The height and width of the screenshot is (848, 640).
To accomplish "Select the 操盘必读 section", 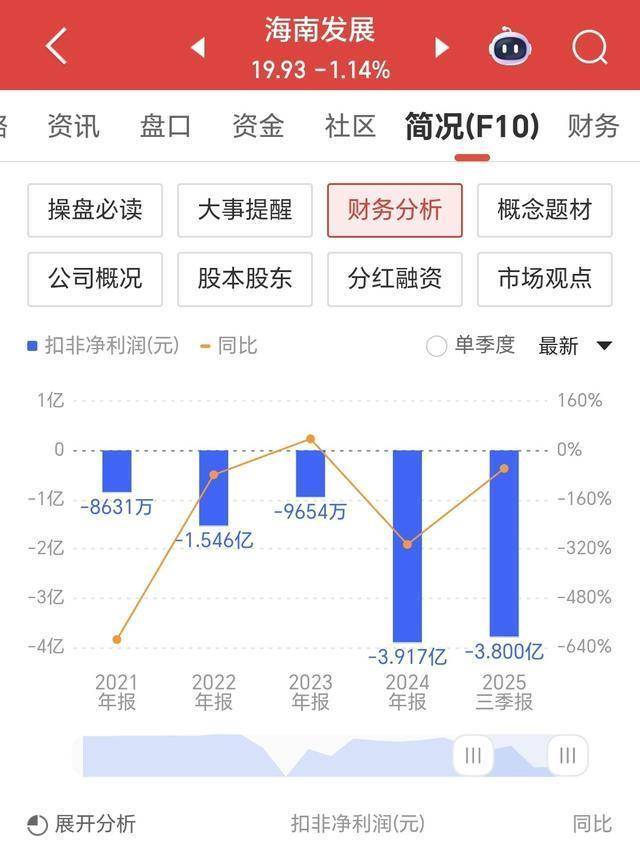I will click(x=95, y=210).
